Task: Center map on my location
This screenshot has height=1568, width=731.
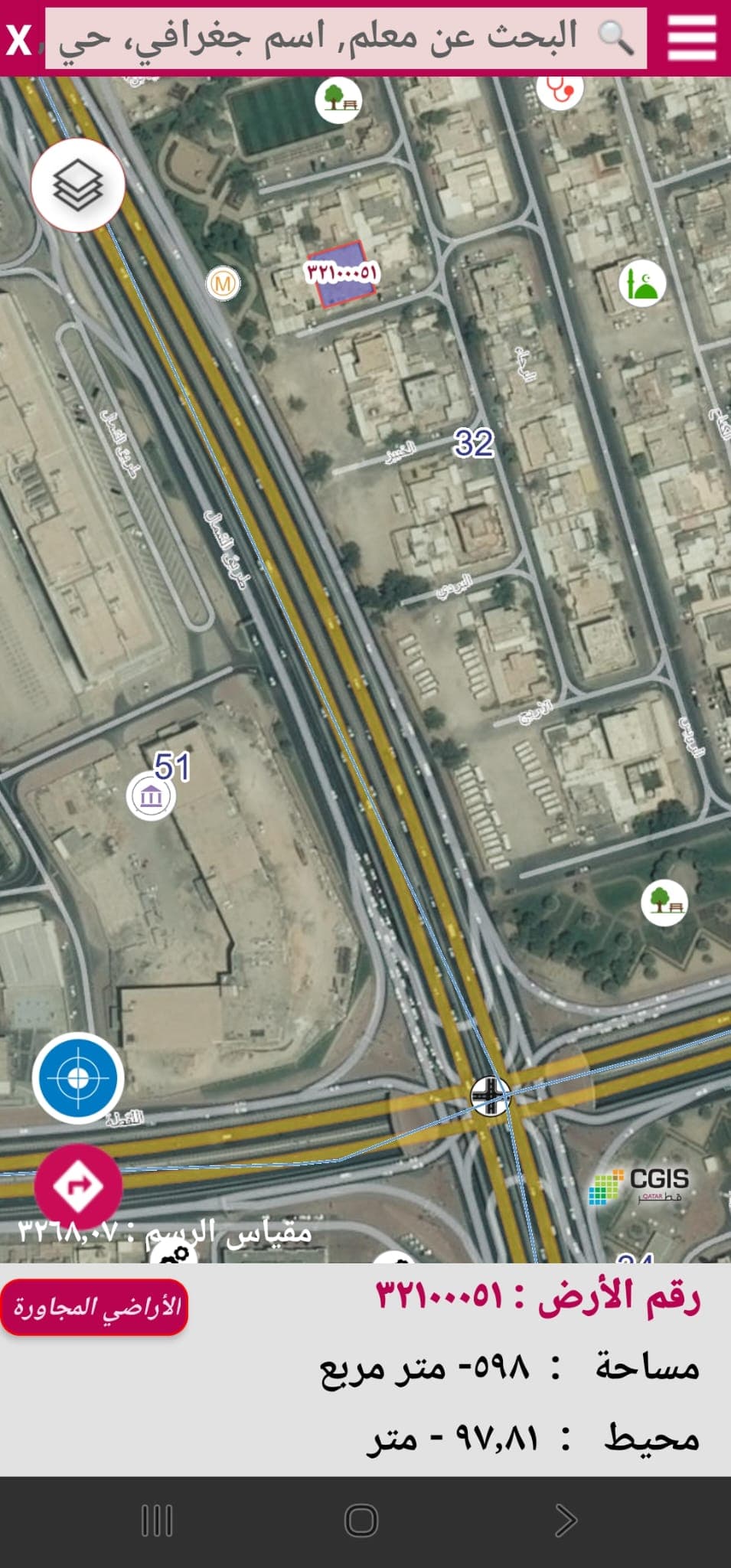Action: [78, 1078]
